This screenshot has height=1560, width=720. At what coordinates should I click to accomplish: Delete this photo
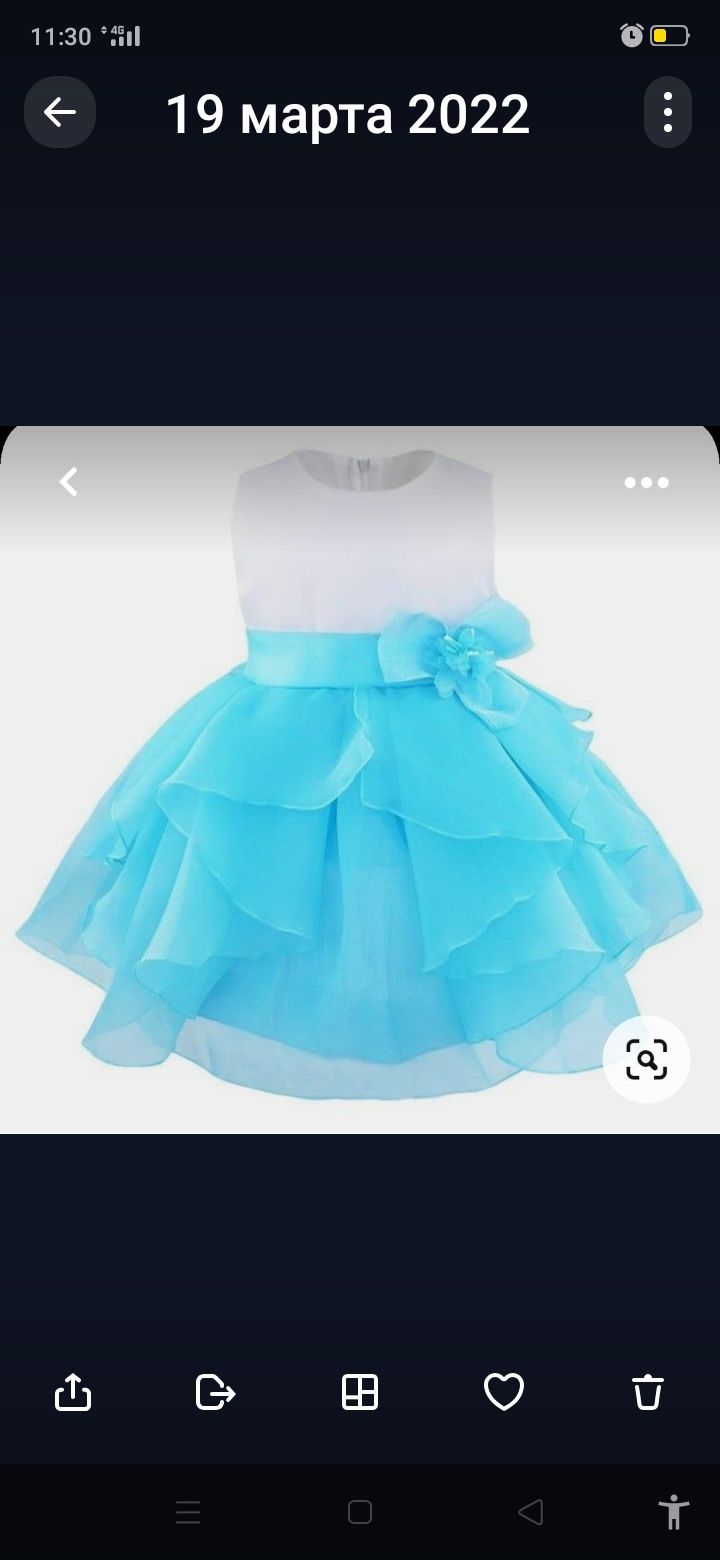[x=648, y=1392]
